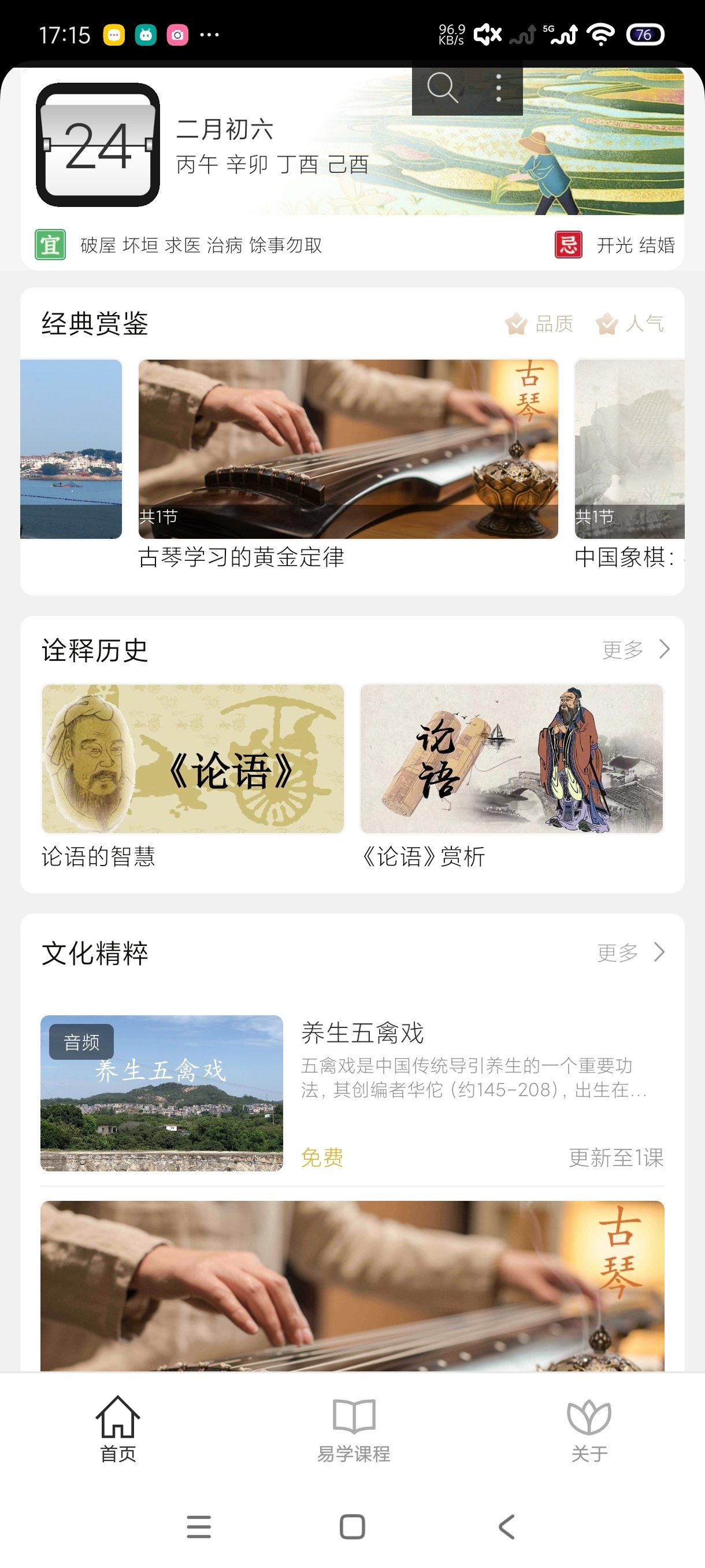Select the 品质 star badge icon
Image resolution: width=705 pixels, height=1568 pixels.
click(x=516, y=323)
